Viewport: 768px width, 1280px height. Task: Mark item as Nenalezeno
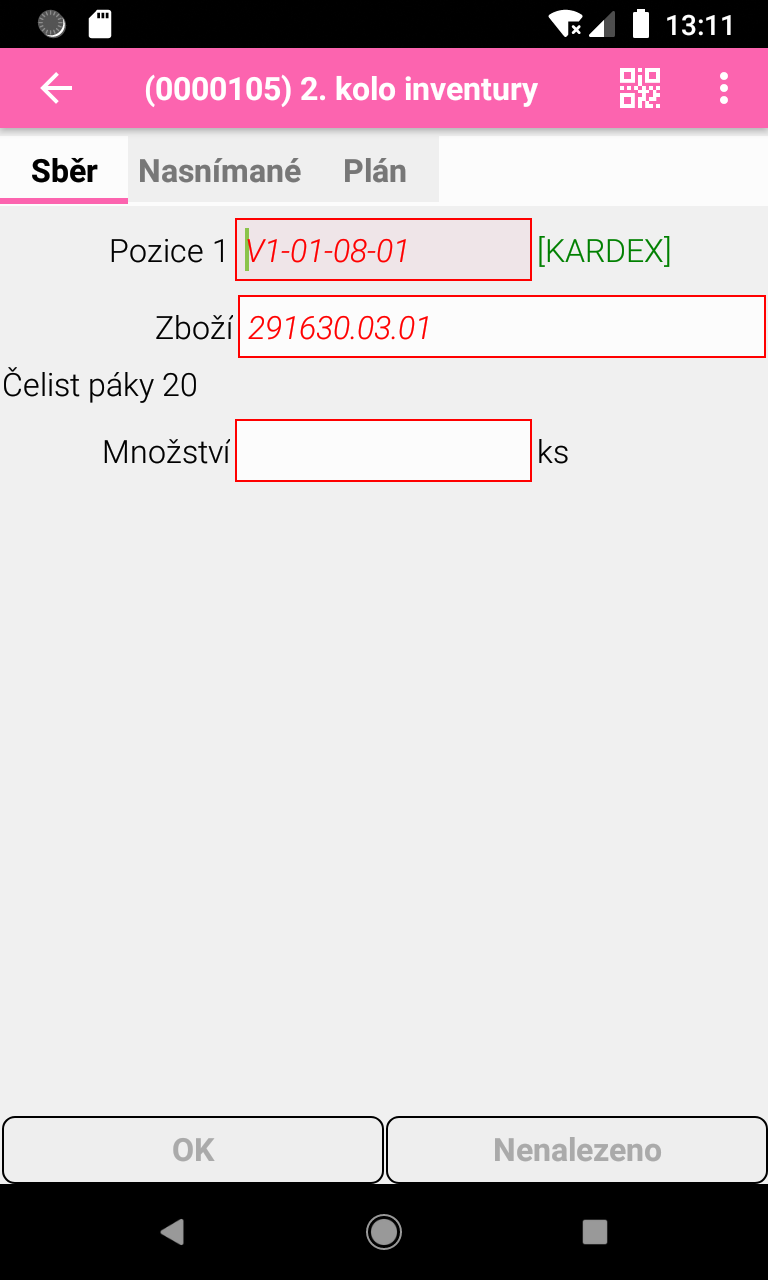tap(577, 1150)
